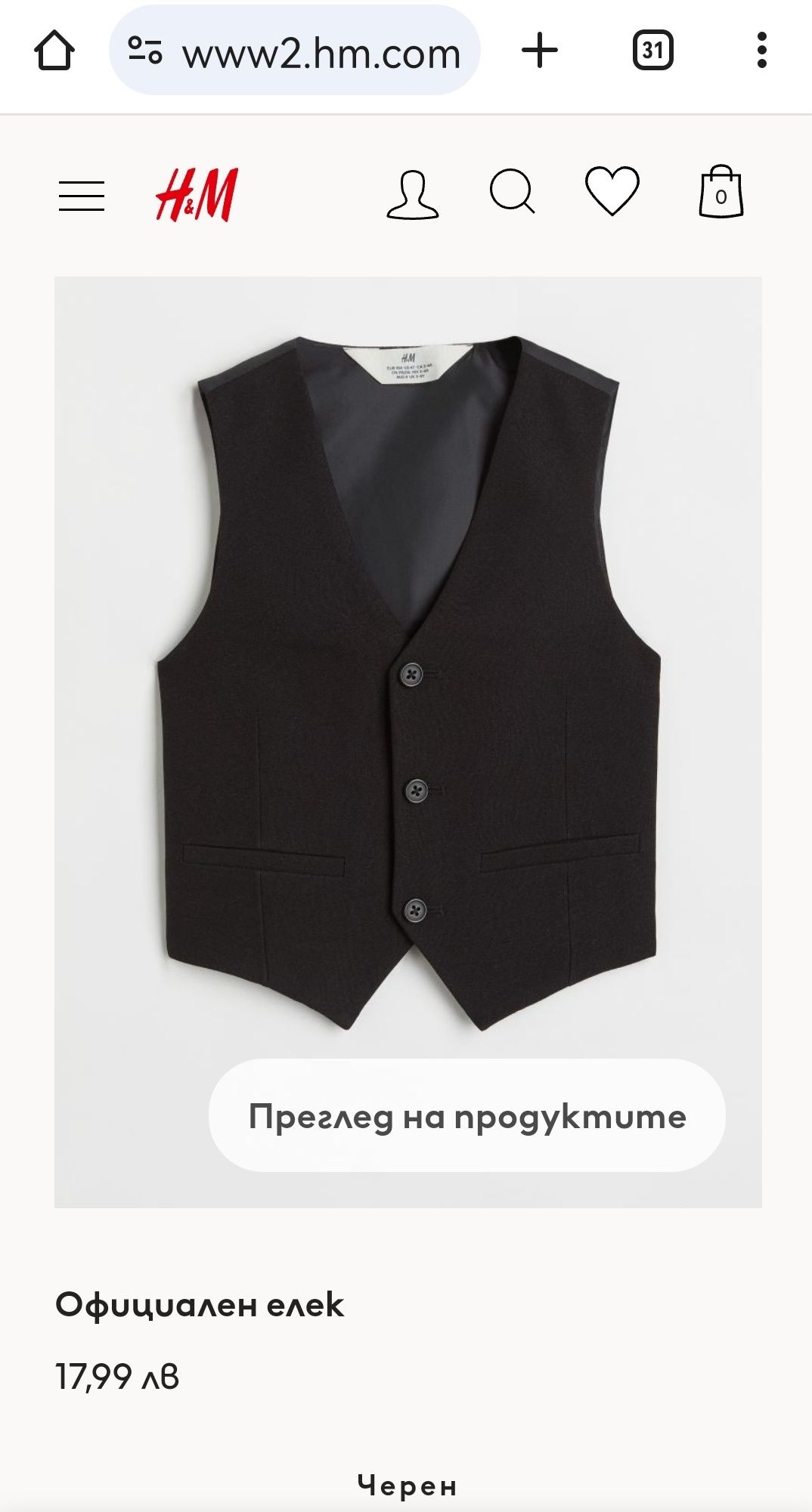The width and height of the screenshot is (812, 1512).
Task: Open the black vest product image
Action: [408, 680]
